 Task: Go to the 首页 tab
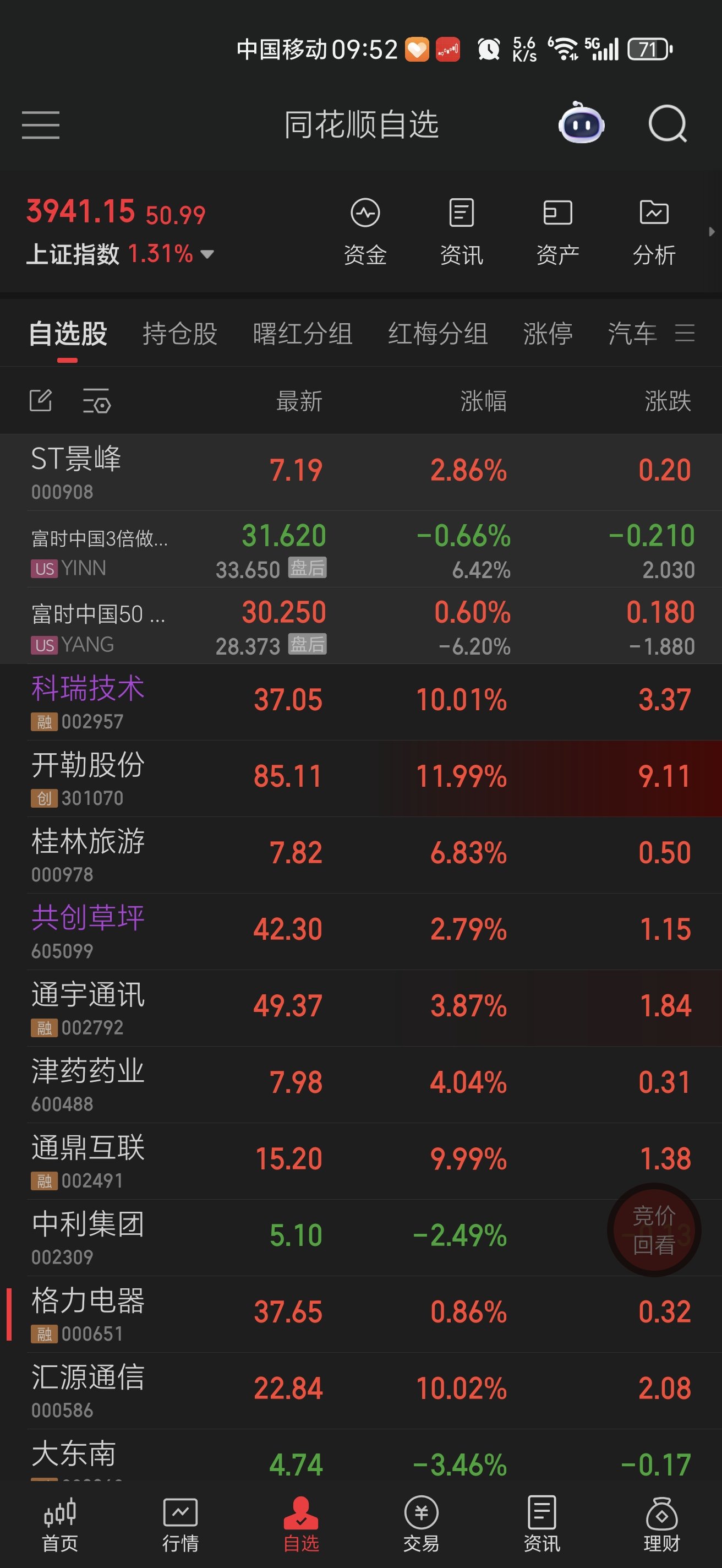tap(59, 1525)
